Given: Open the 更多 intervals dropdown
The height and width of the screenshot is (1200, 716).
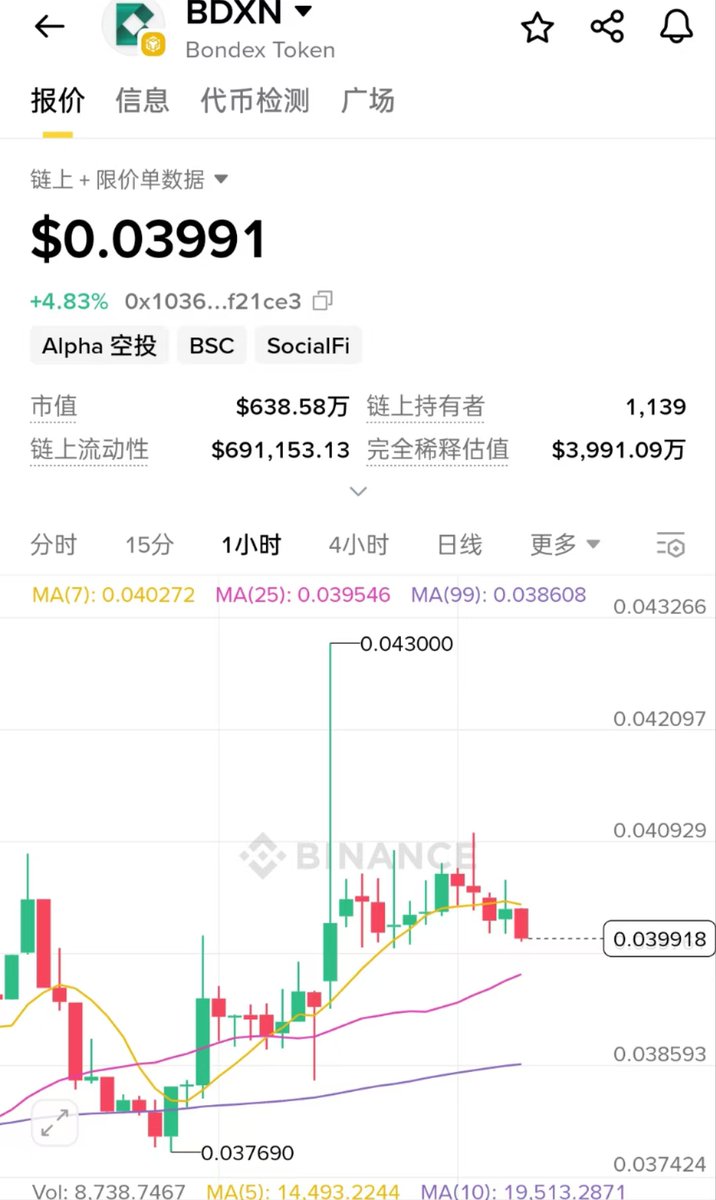Looking at the screenshot, I should [565, 545].
